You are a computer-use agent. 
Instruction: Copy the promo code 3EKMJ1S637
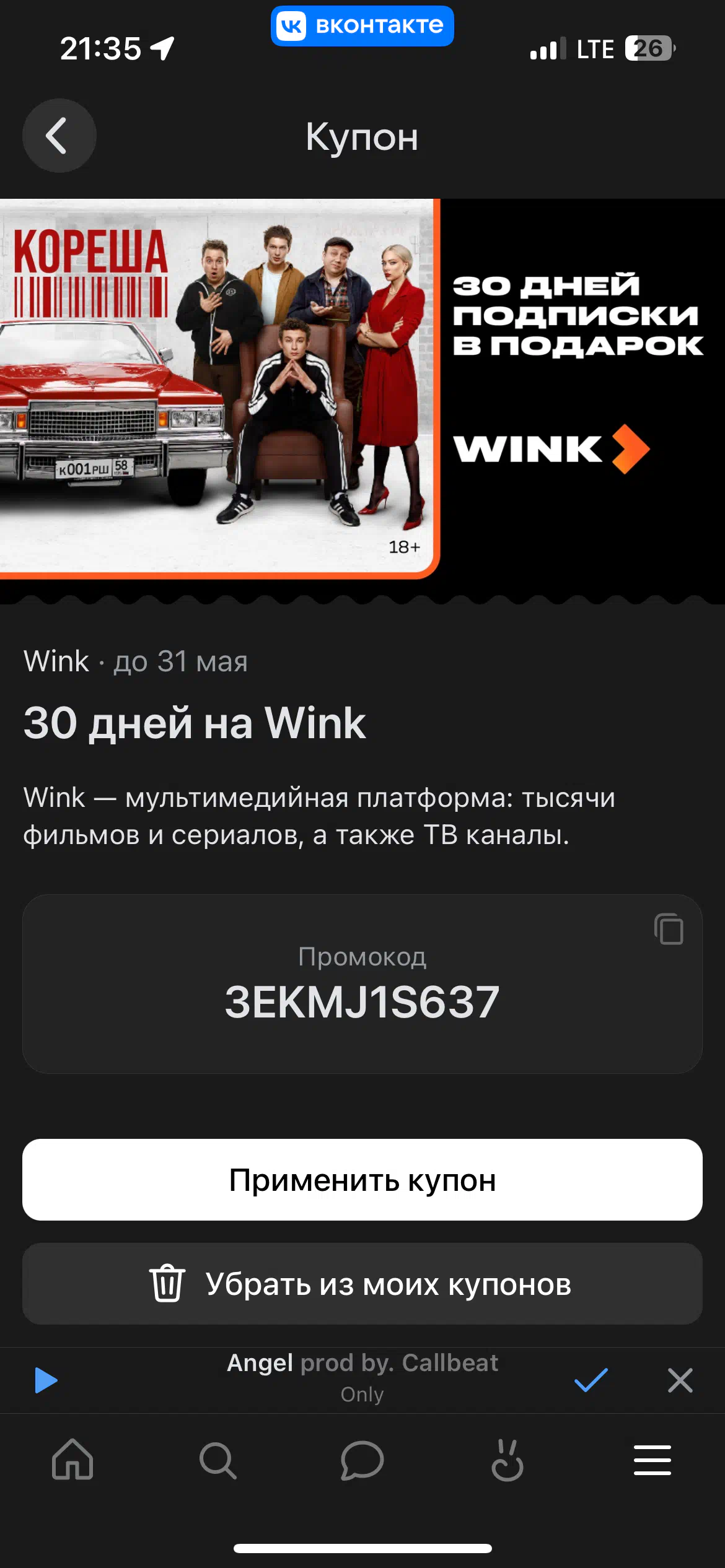click(669, 928)
